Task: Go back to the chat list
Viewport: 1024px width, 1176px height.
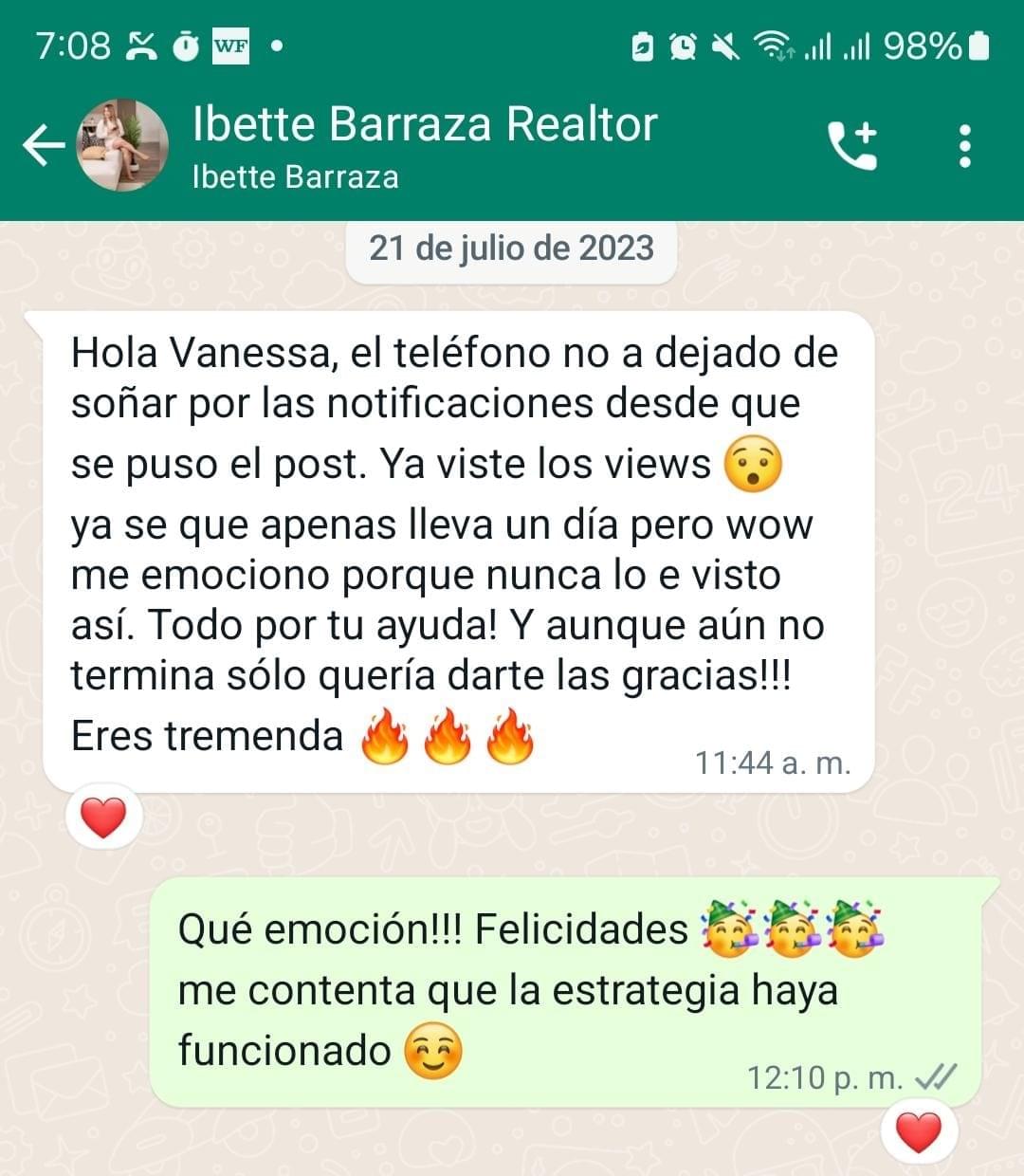Action: coord(44,146)
